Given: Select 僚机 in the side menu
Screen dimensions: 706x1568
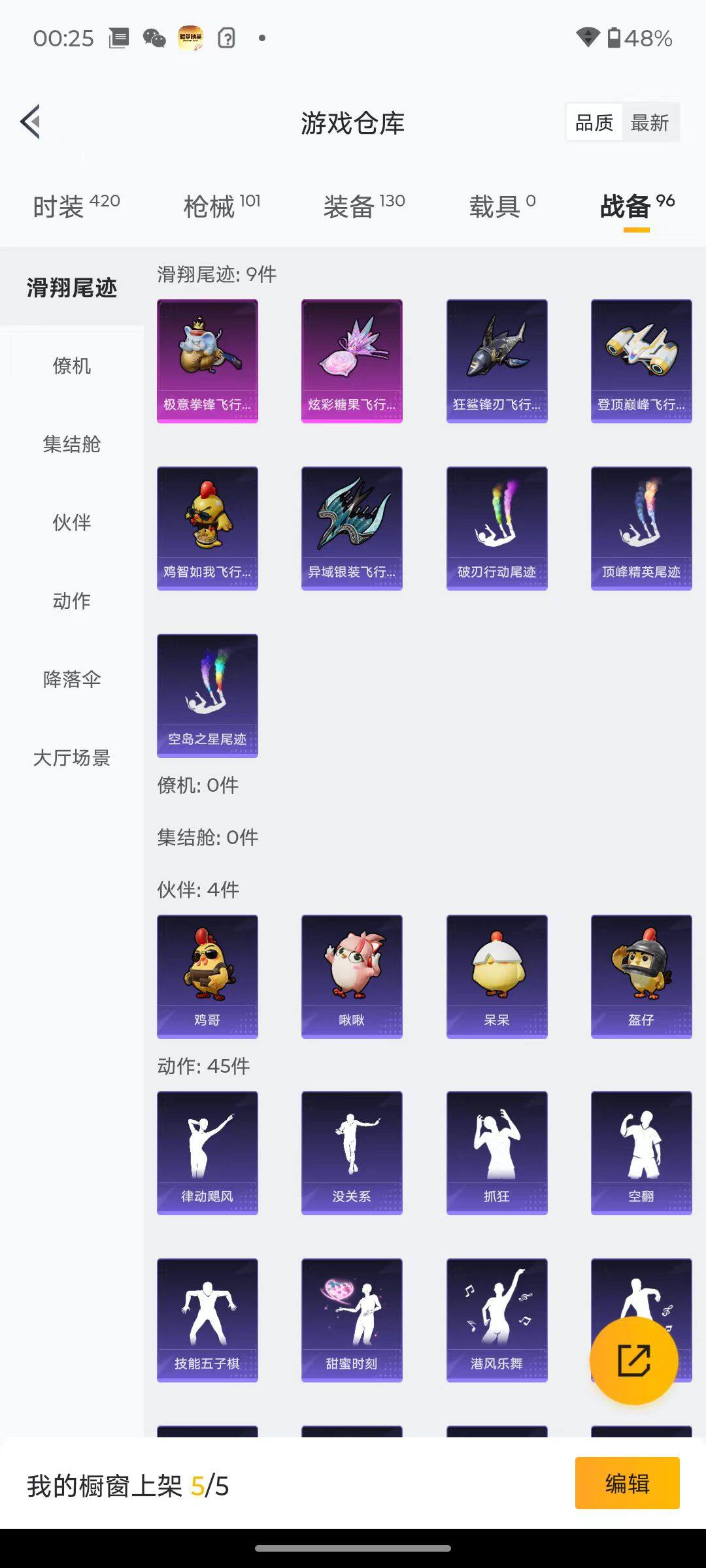Looking at the screenshot, I should tap(72, 366).
